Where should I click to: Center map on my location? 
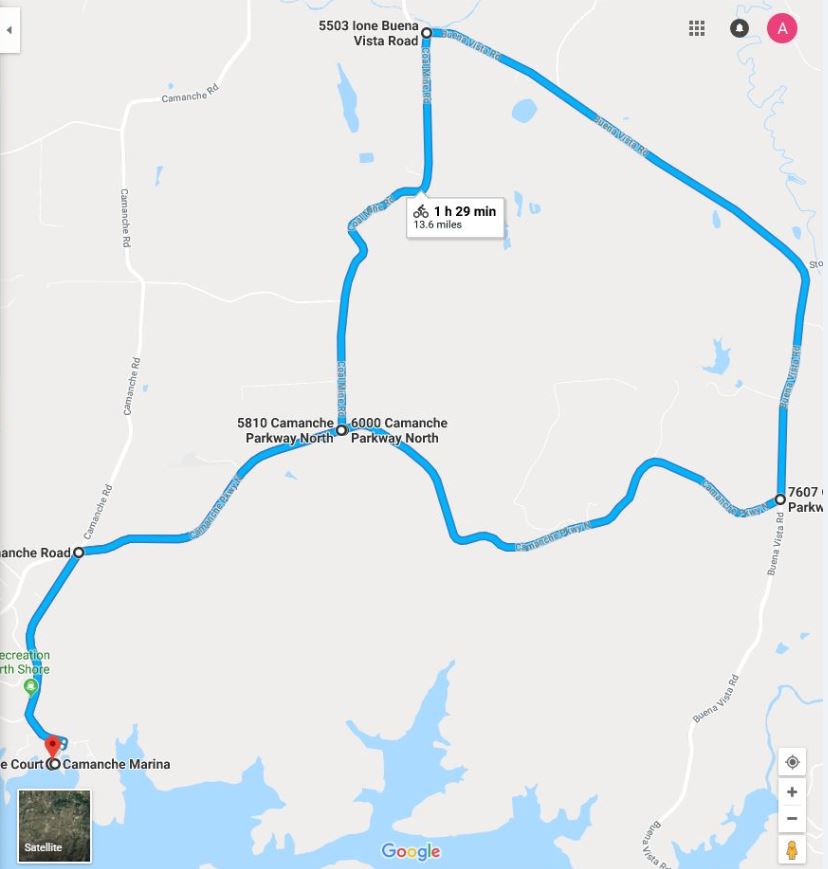tap(792, 762)
